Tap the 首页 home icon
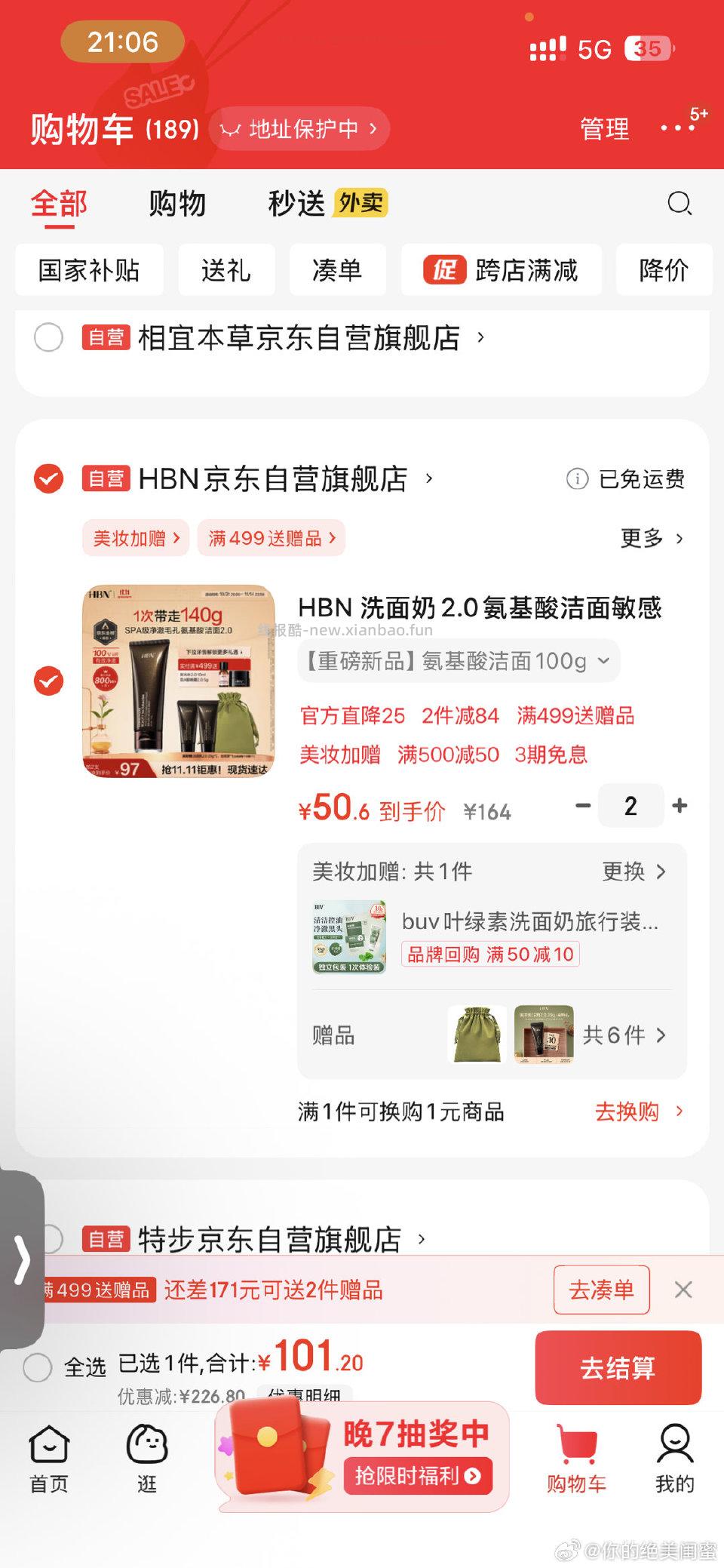This screenshot has height=1568, width=724. pos(48,1456)
